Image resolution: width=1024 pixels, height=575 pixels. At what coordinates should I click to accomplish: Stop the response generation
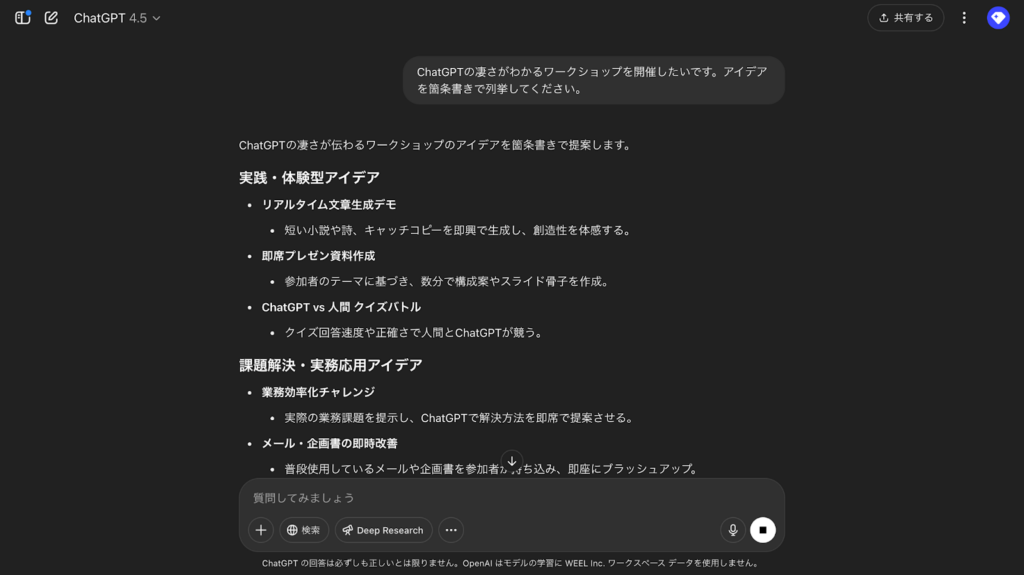click(x=763, y=530)
